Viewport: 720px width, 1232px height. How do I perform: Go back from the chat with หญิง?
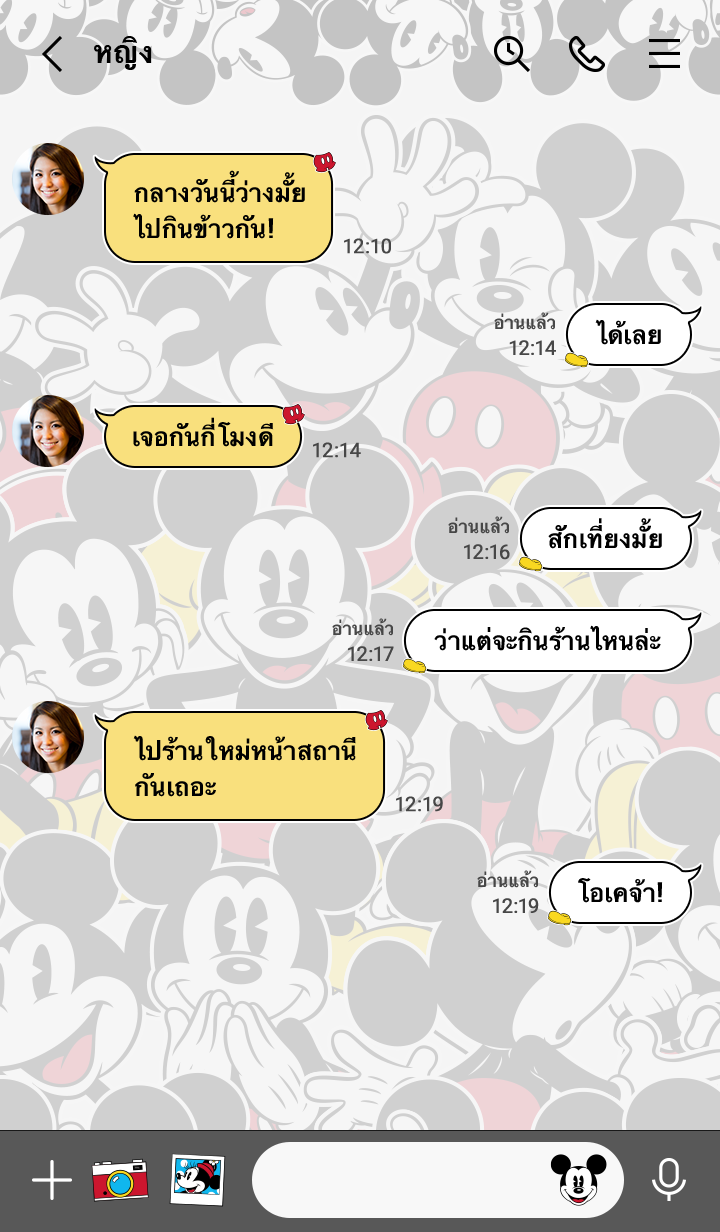tap(52, 54)
